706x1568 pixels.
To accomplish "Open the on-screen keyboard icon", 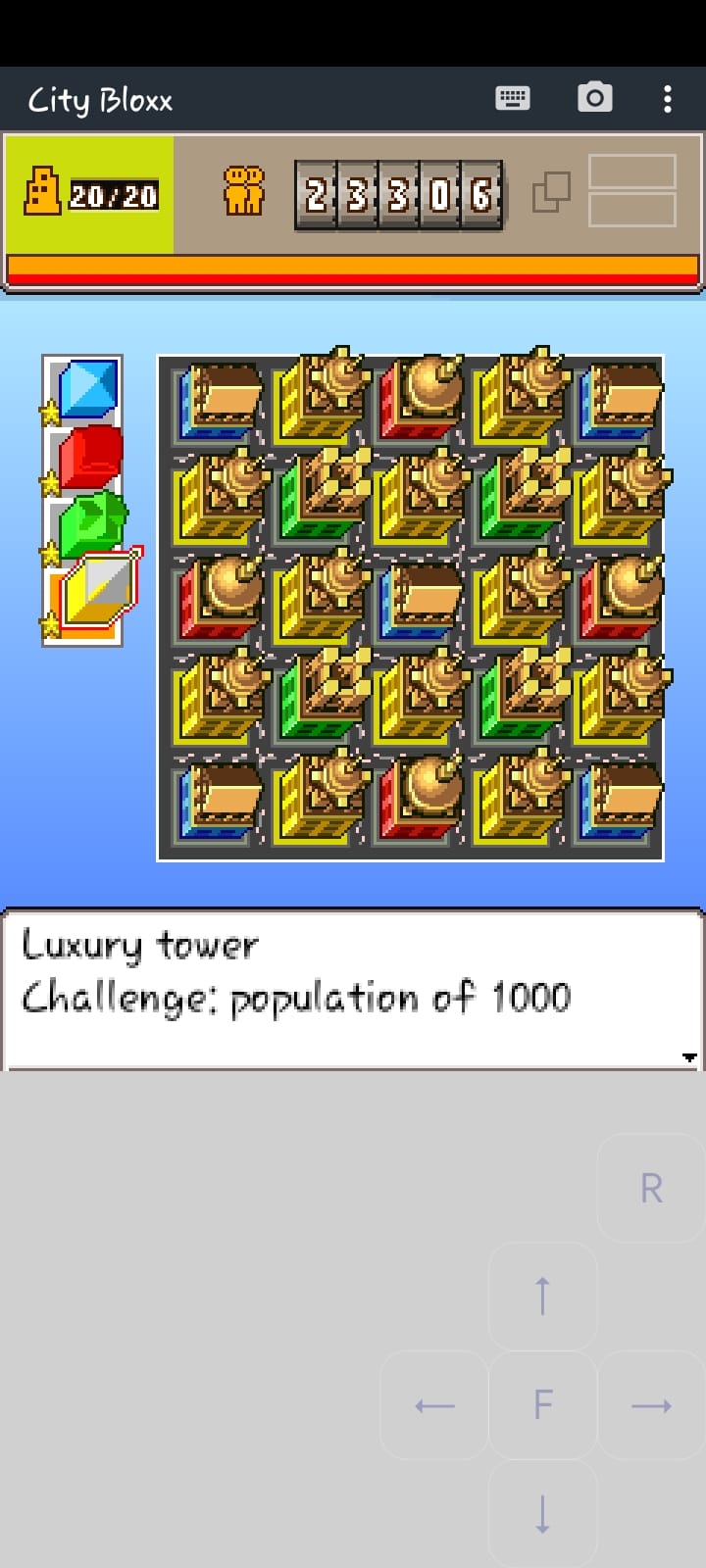I will (x=513, y=98).
